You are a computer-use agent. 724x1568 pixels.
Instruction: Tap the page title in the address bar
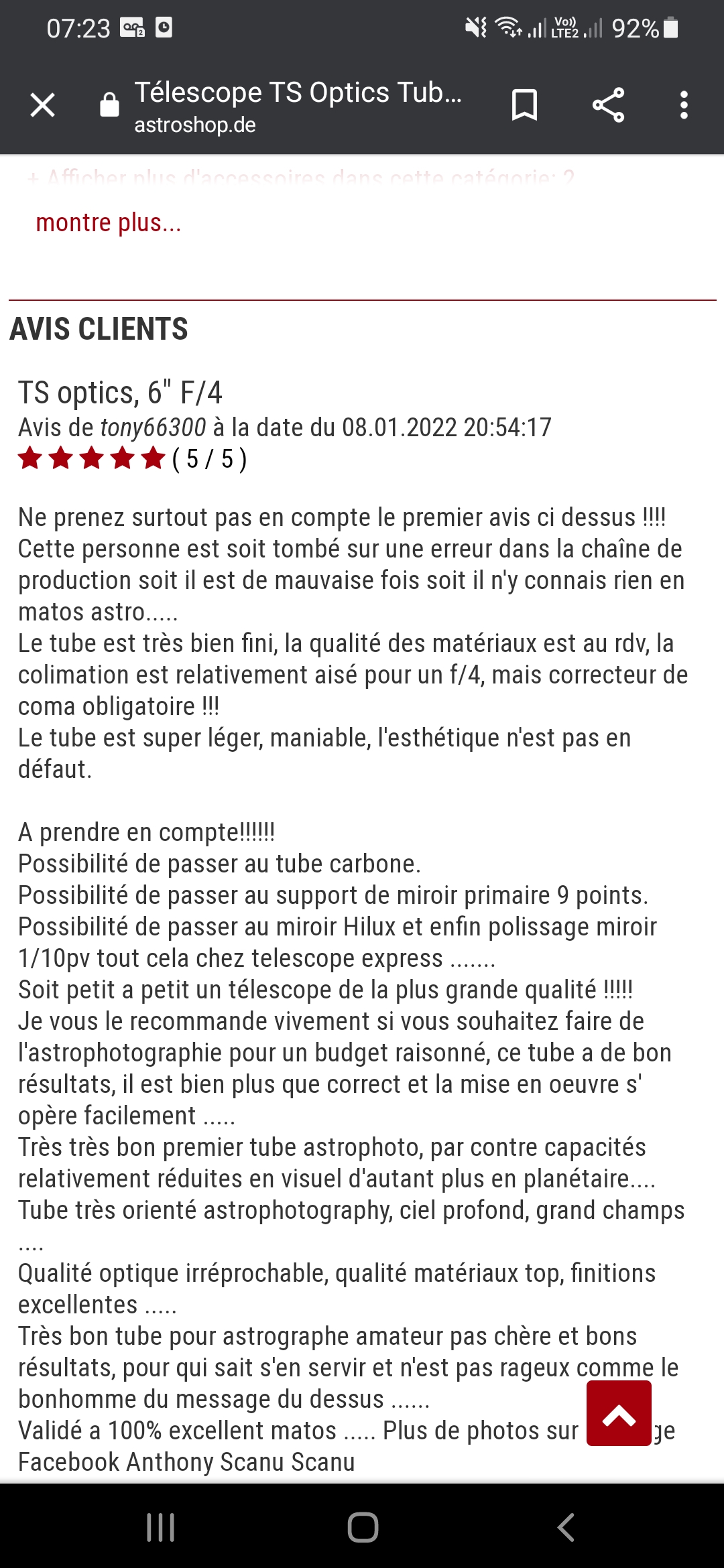point(298,94)
